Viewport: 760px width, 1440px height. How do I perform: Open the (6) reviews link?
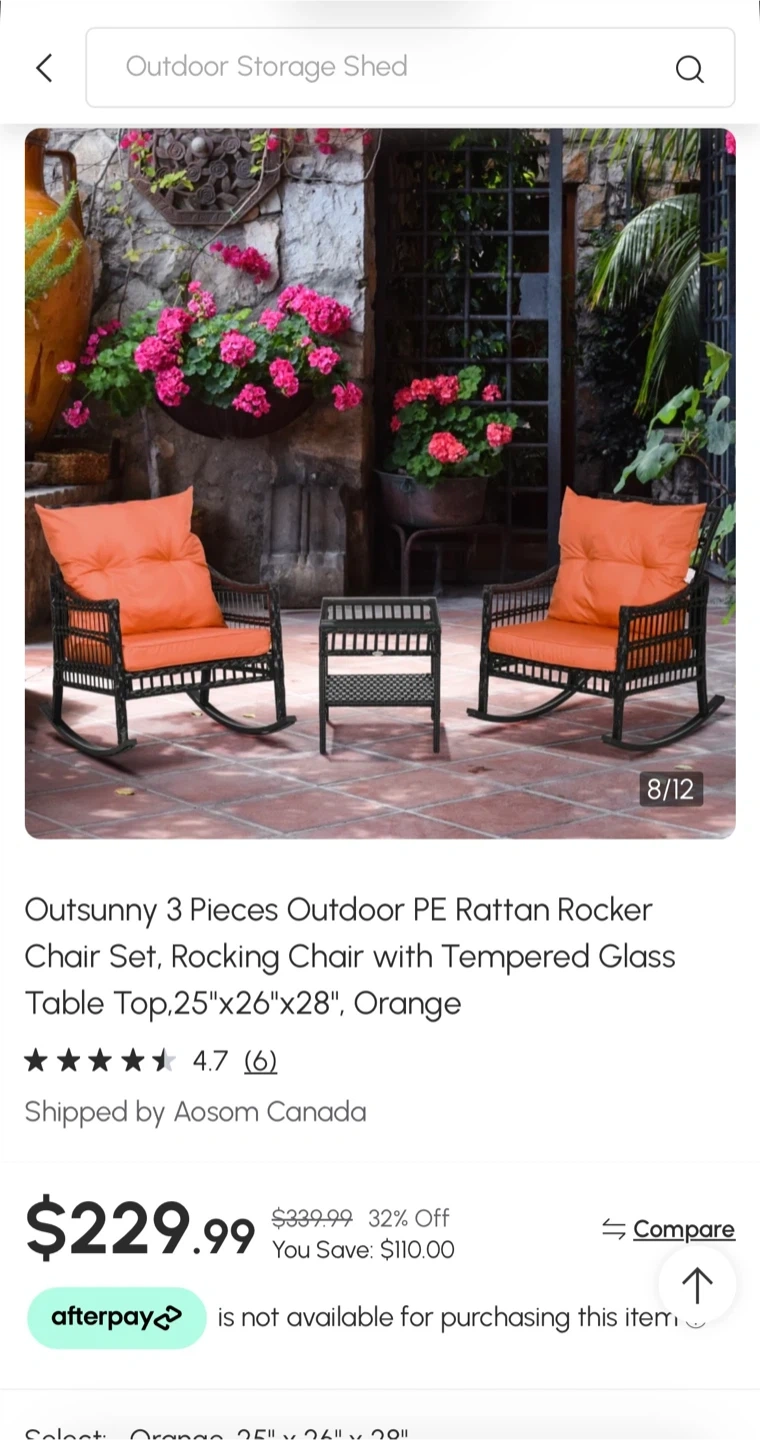pyautogui.click(x=260, y=1061)
